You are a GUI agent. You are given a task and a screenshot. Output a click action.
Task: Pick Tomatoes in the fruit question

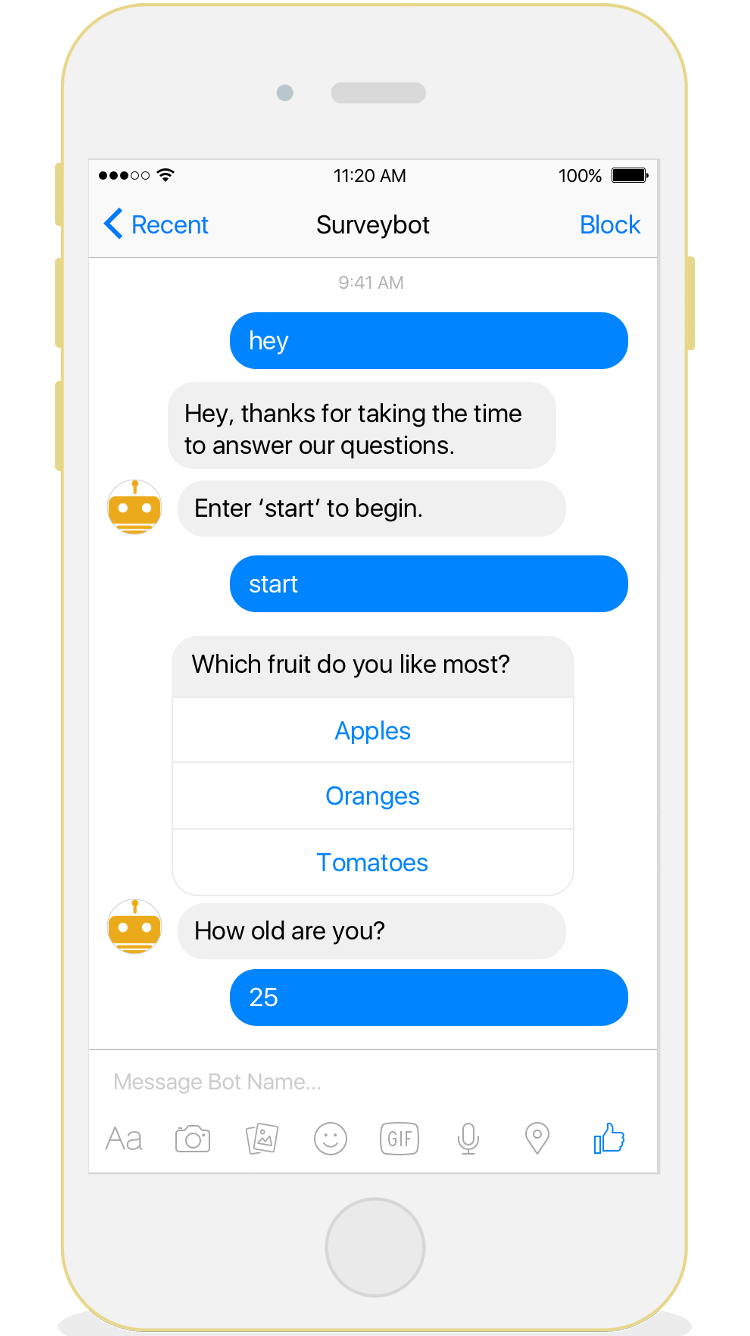(x=372, y=862)
